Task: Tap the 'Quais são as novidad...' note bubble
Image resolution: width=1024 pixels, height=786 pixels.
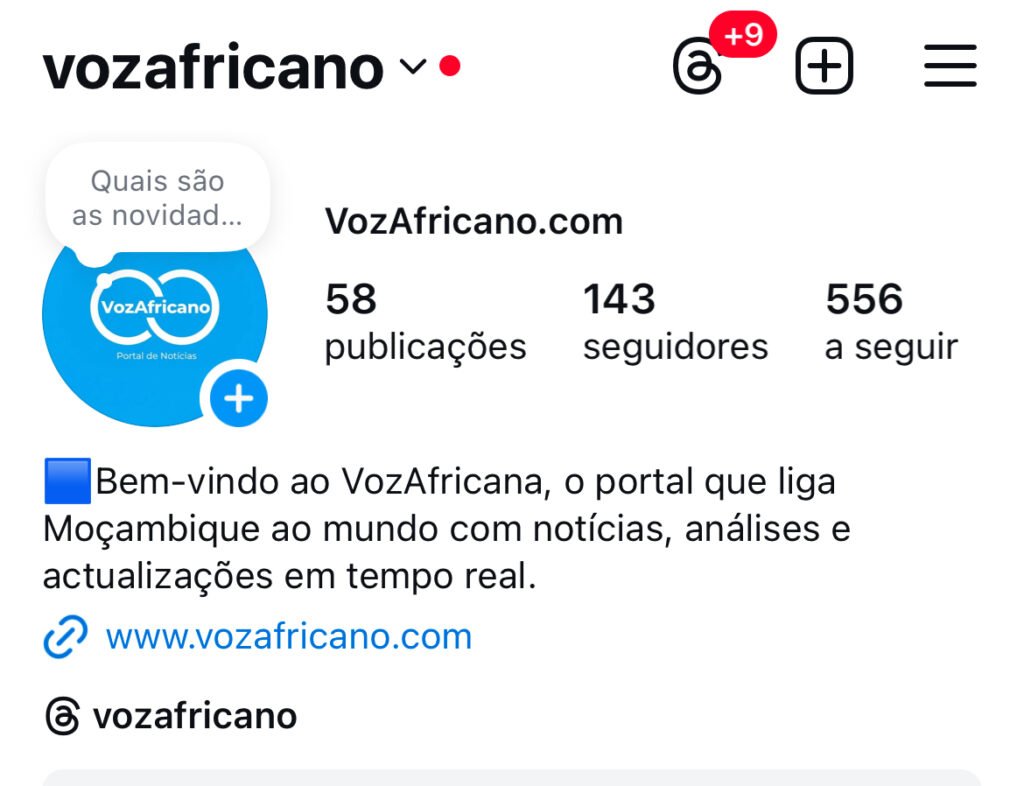Action: click(157, 198)
